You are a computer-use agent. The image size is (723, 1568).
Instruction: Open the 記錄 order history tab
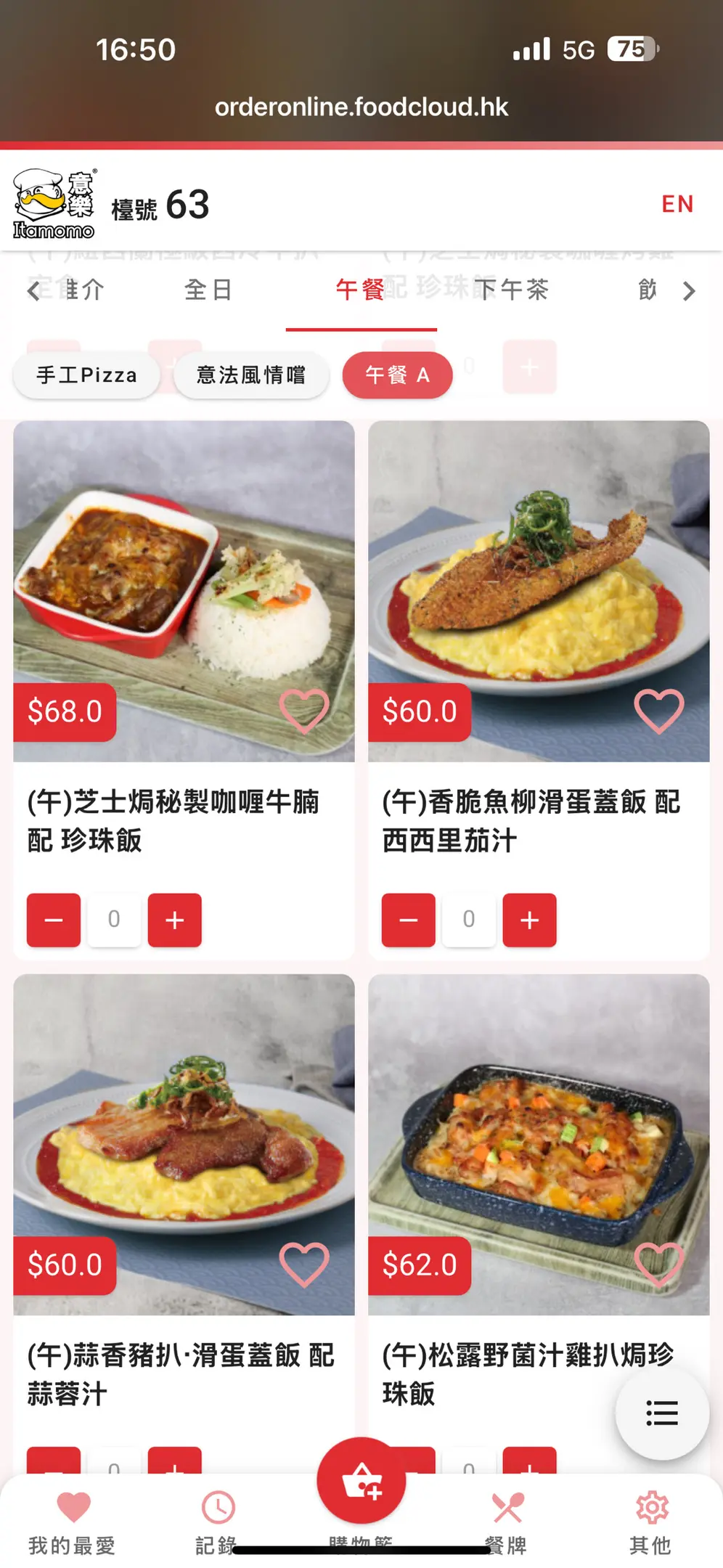217,1522
